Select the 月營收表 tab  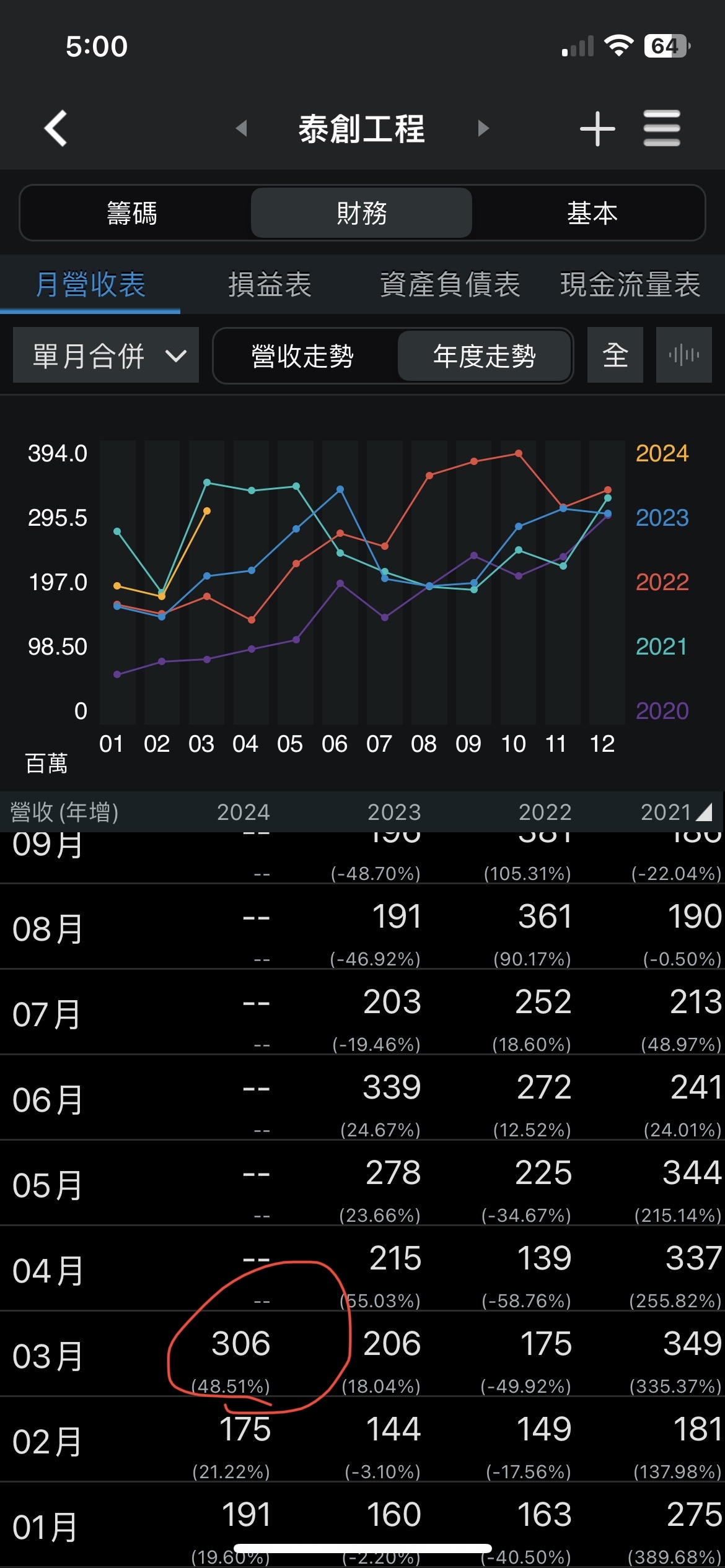pos(90,285)
